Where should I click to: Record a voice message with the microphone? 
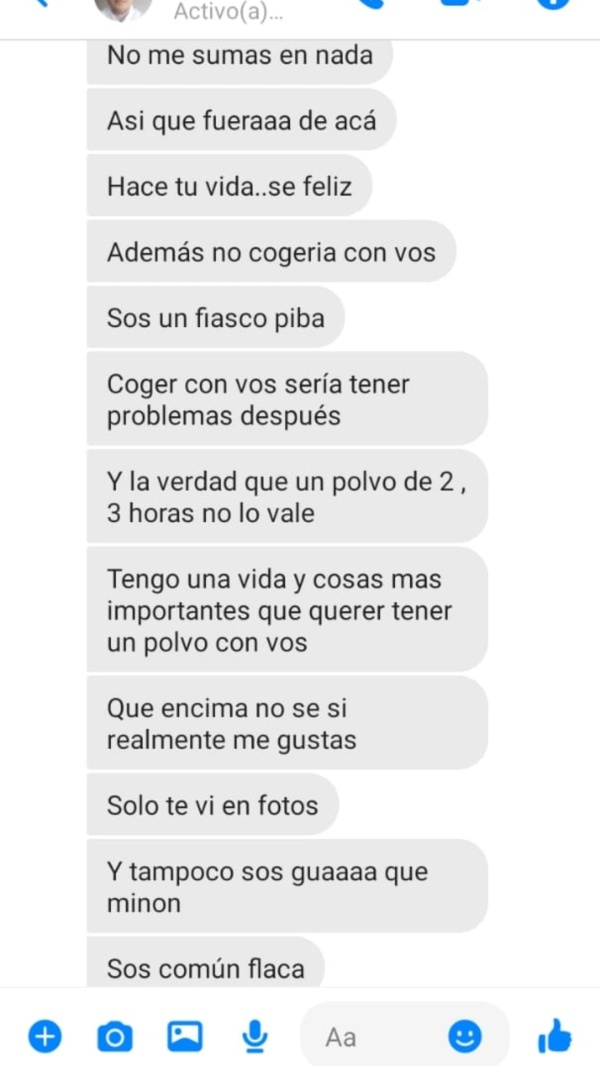click(256, 1037)
